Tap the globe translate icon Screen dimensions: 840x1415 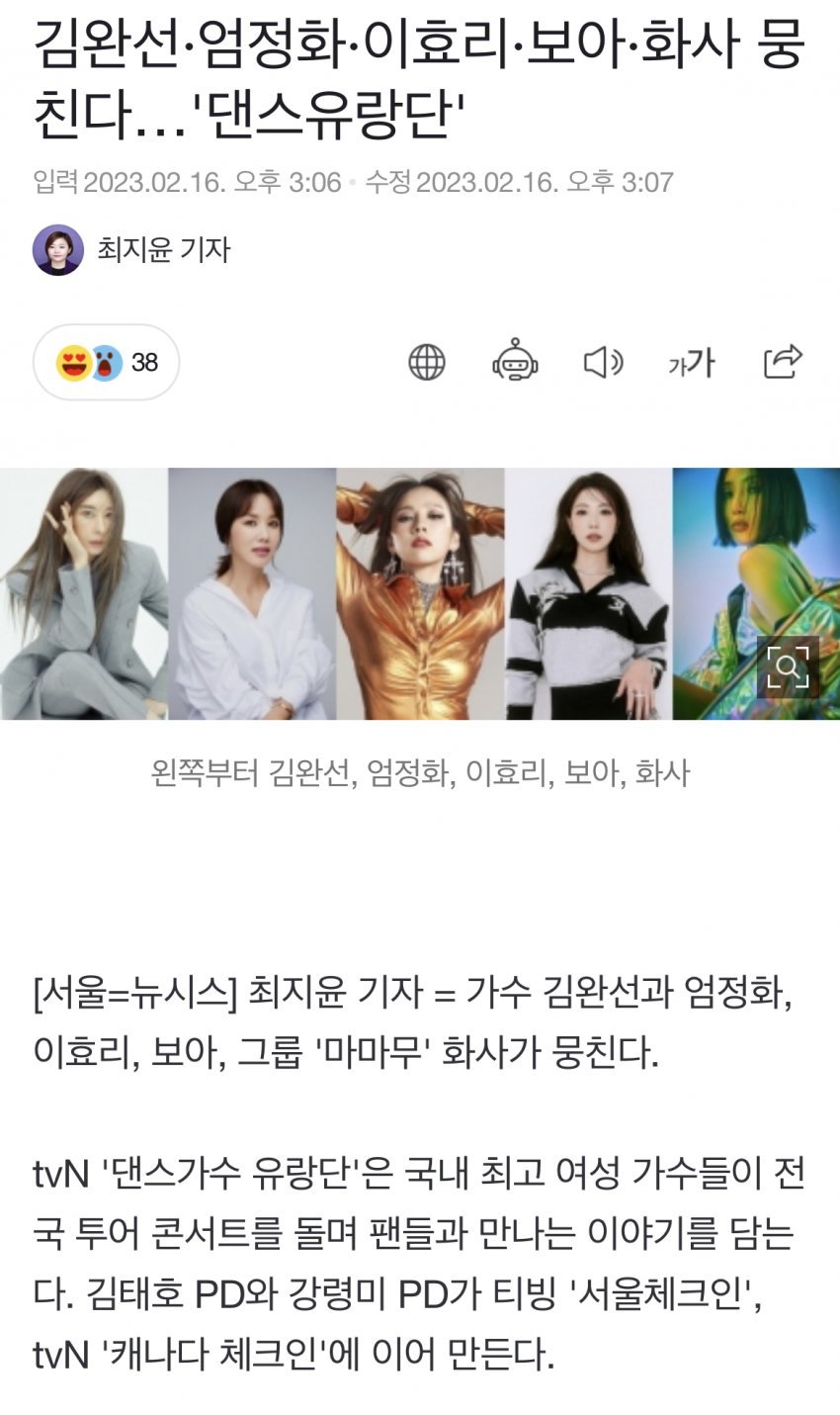coord(427,363)
